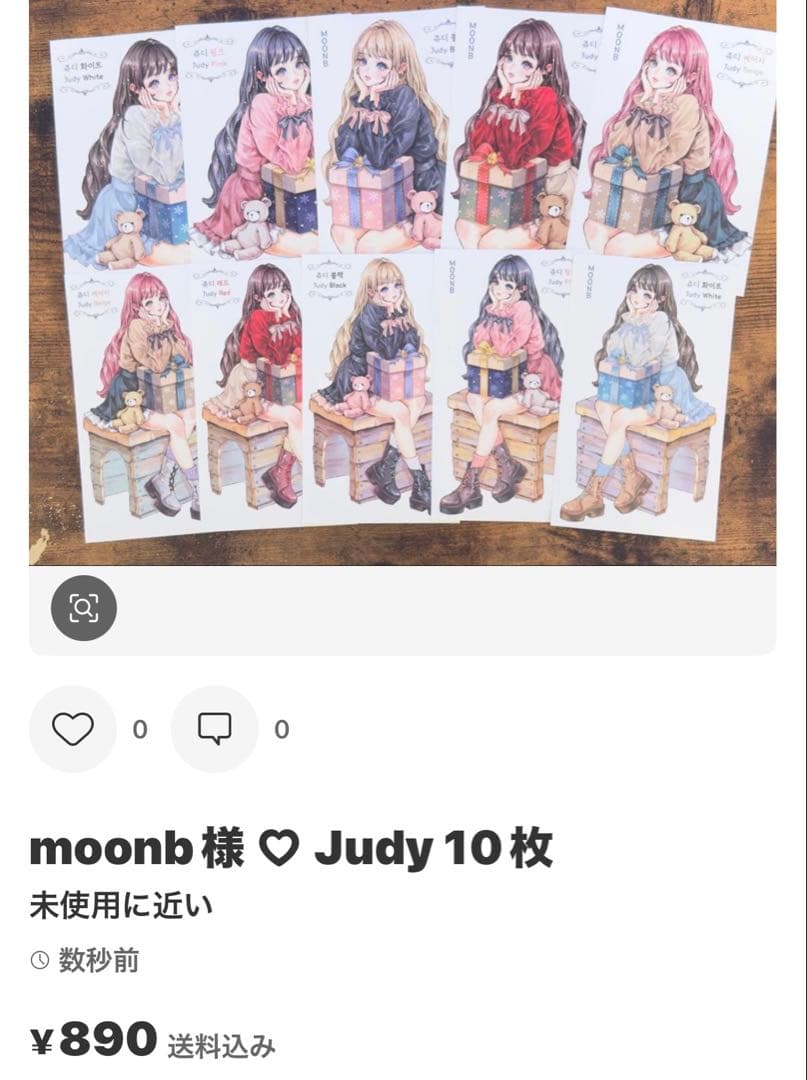Open the comments on this listing

(214, 729)
